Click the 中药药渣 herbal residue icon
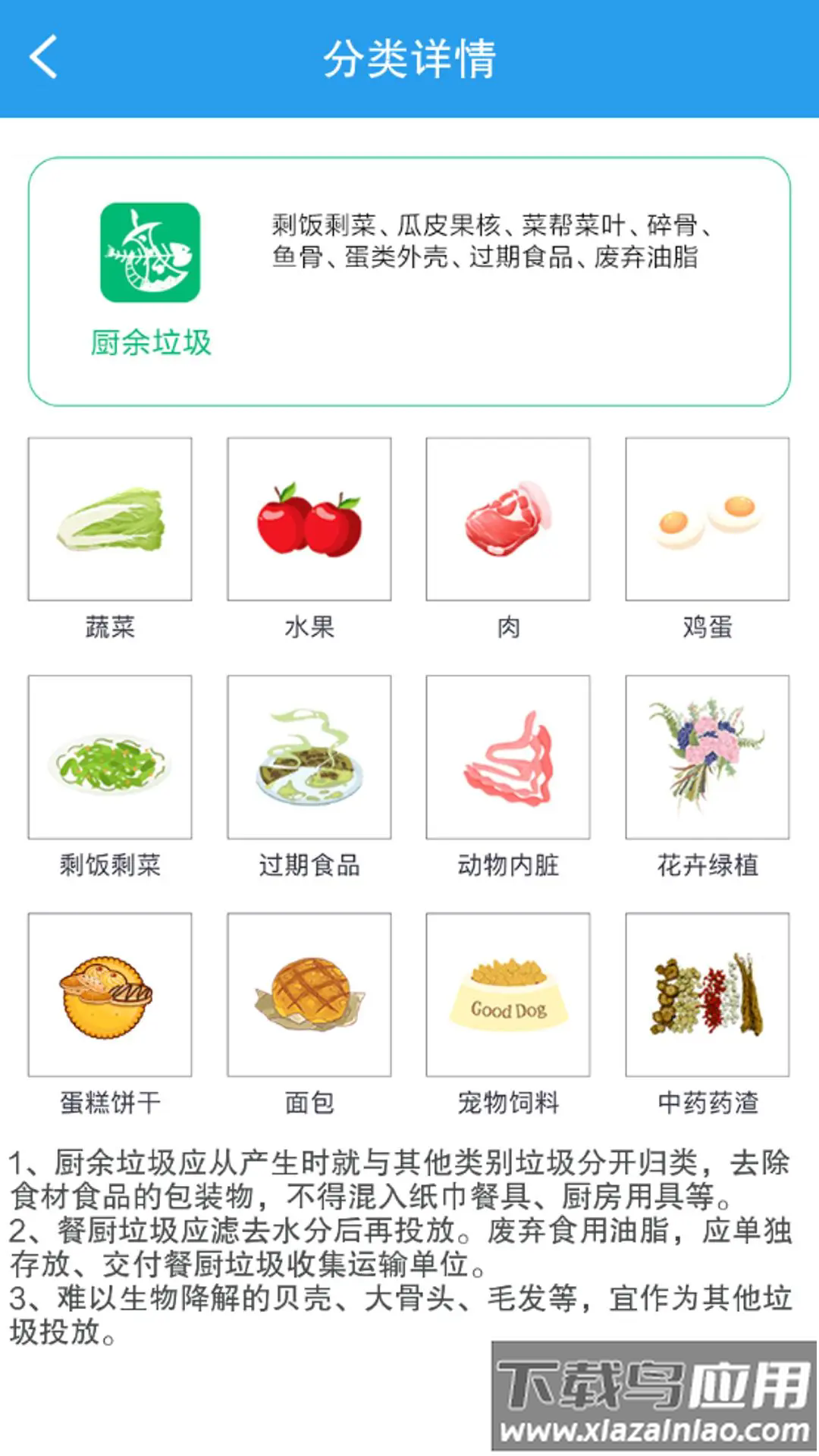 click(x=708, y=993)
